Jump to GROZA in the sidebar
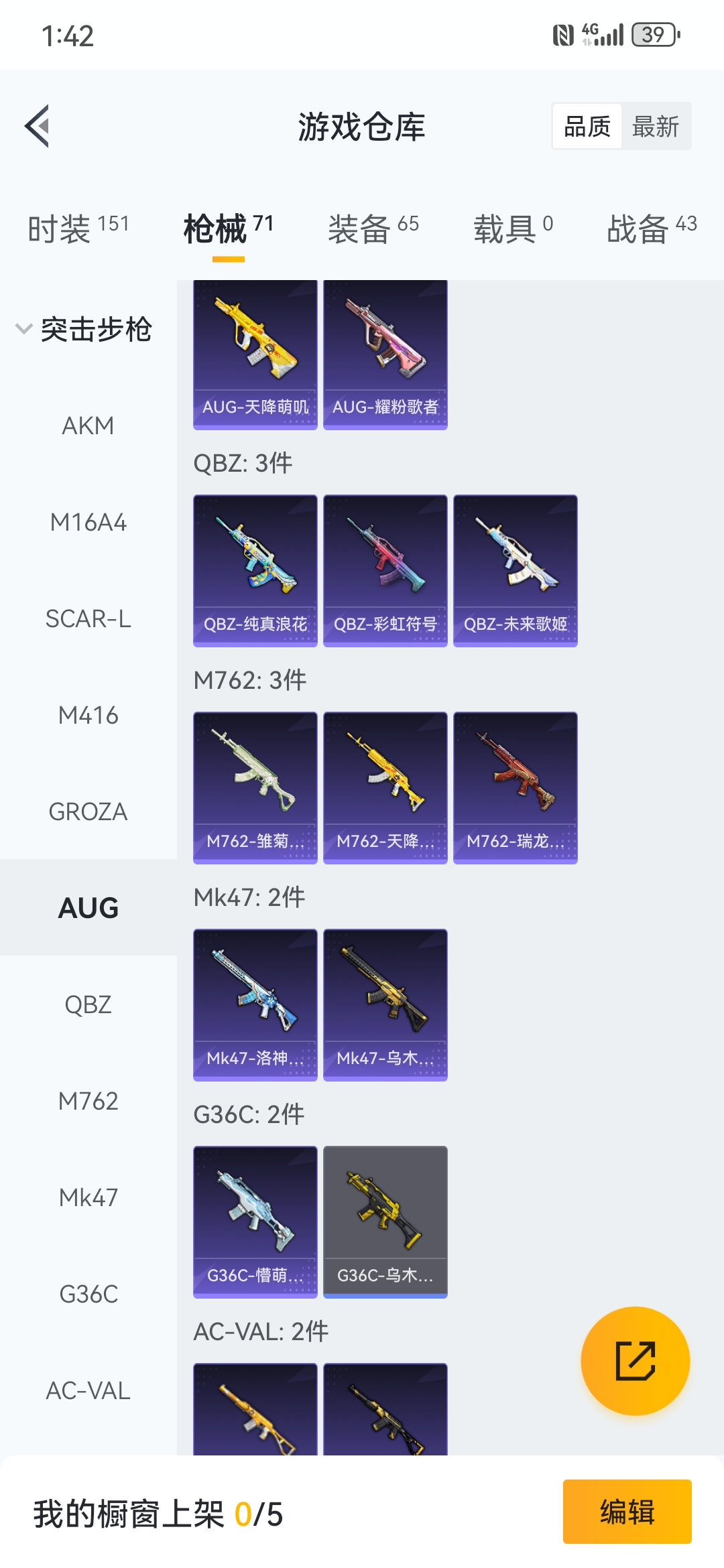Screen dimensions: 724x1568 pos(88,811)
